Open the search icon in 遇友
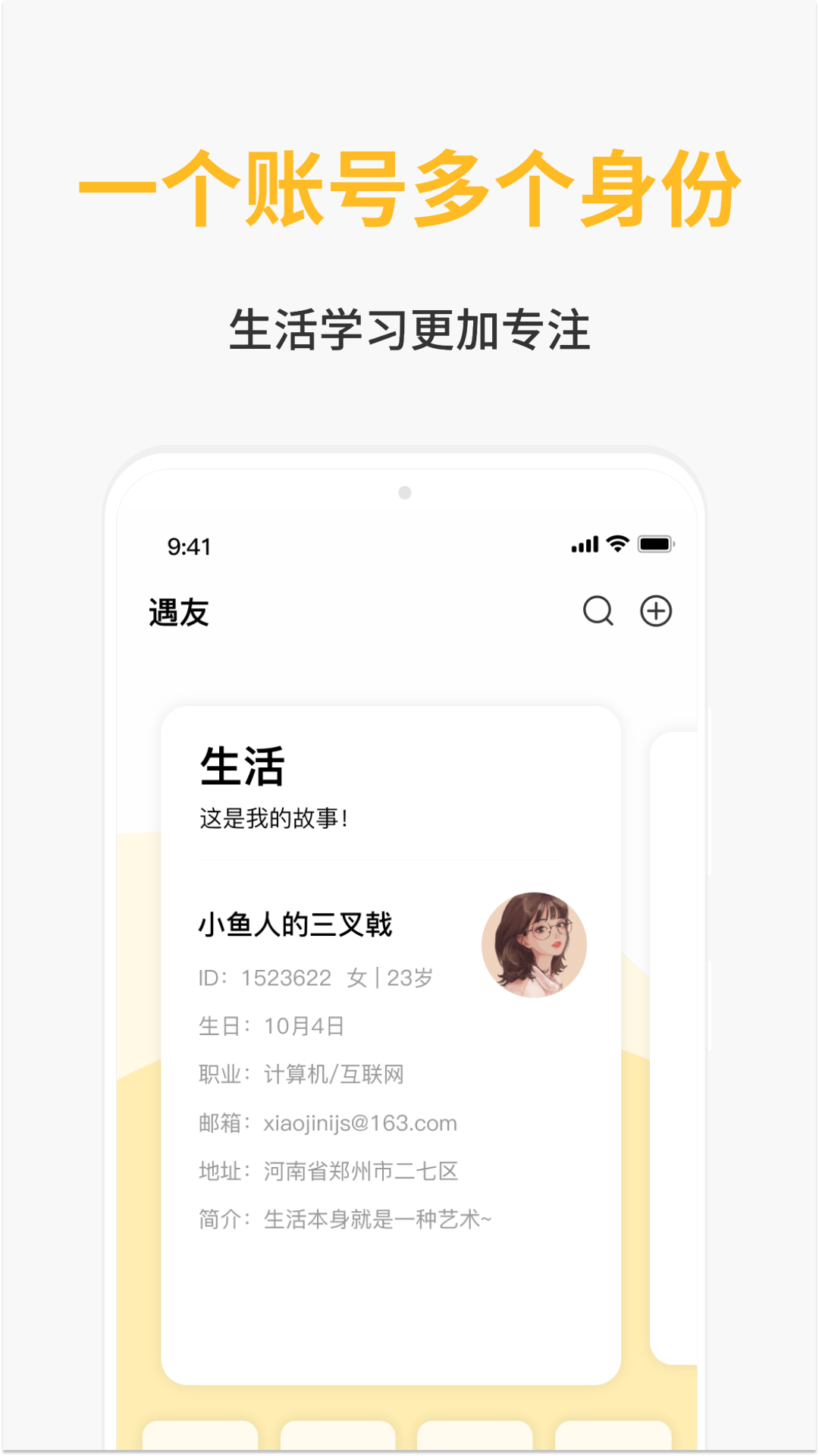The width and height of the screenshot is (819, 1456). coord(598,611)
